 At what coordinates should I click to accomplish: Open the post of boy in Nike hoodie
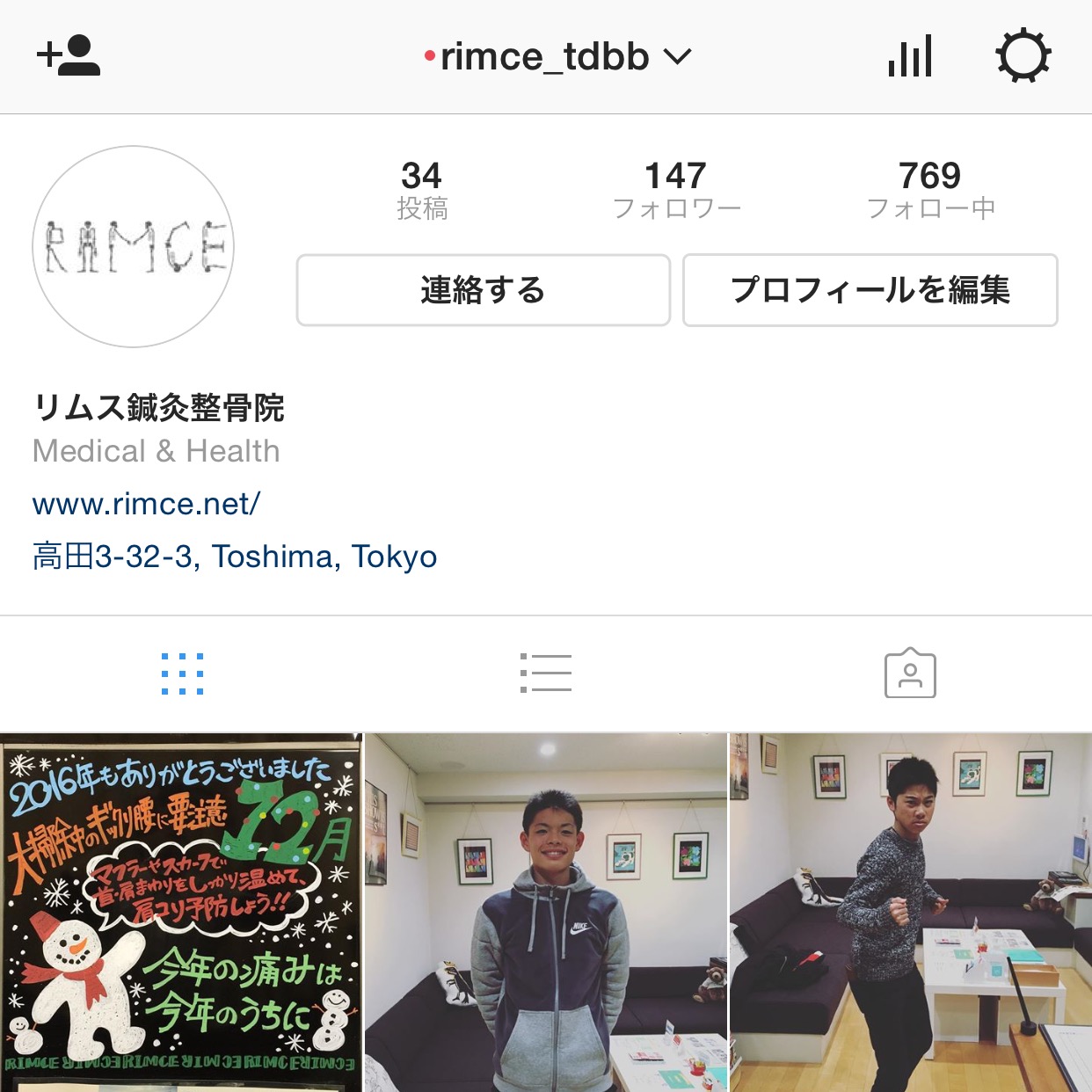[546, 912]
